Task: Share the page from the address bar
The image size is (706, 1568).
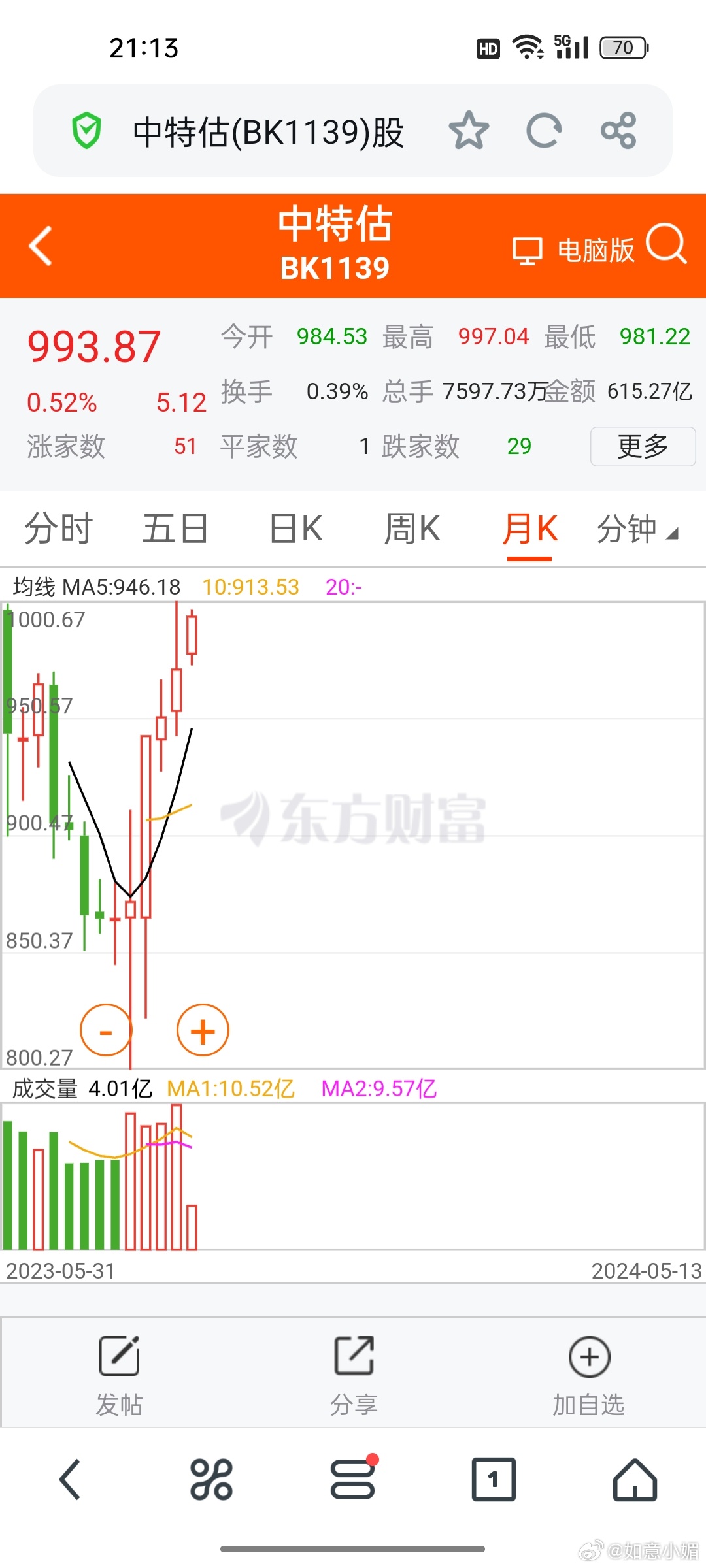Action: tap(618, 131)
